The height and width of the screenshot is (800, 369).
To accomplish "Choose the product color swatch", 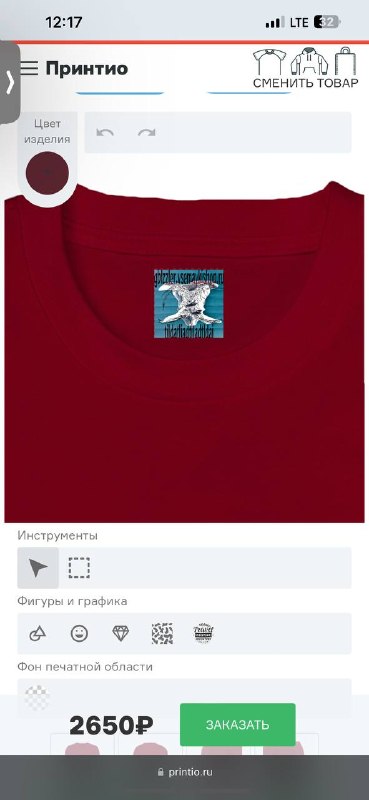I will click(x=47, y=172).
